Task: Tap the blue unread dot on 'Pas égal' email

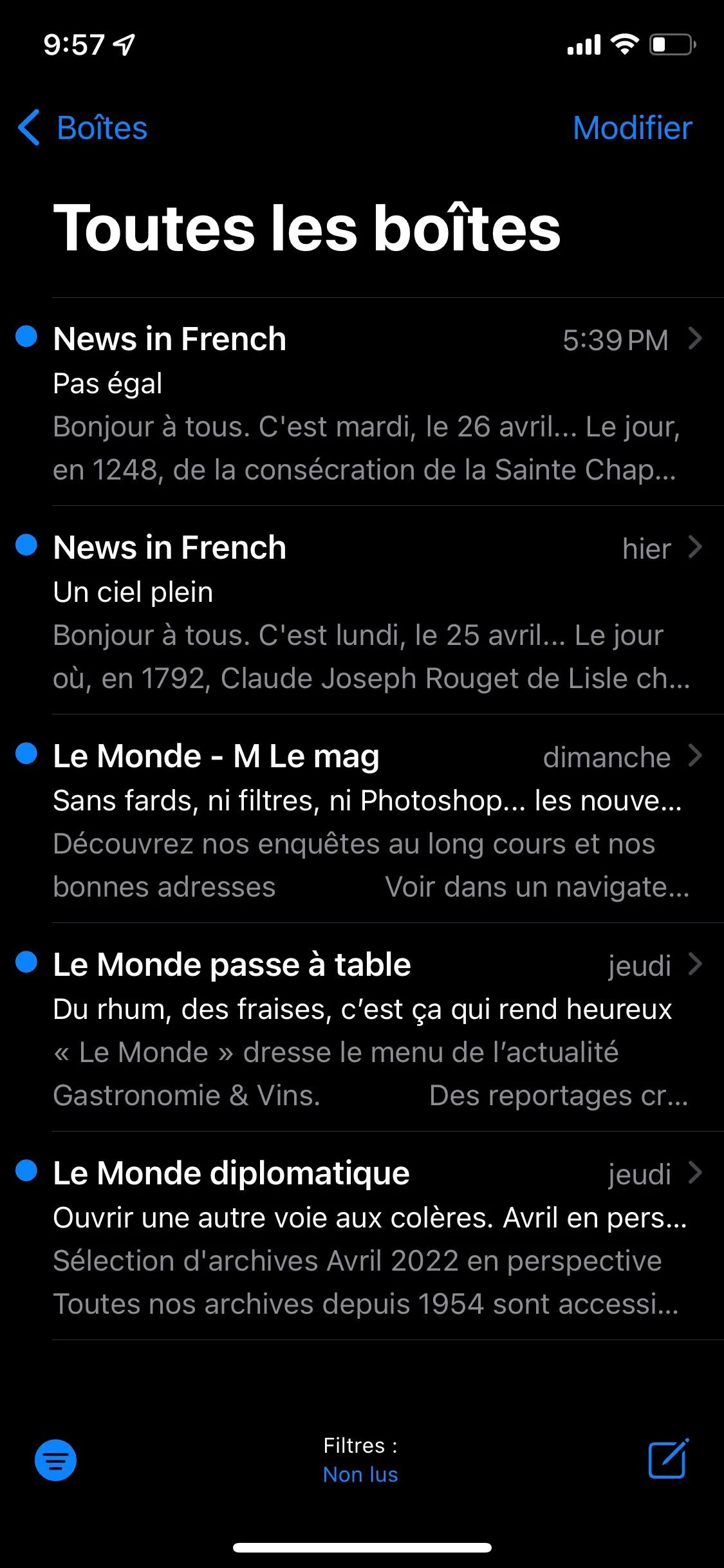Action: (26, 339)
